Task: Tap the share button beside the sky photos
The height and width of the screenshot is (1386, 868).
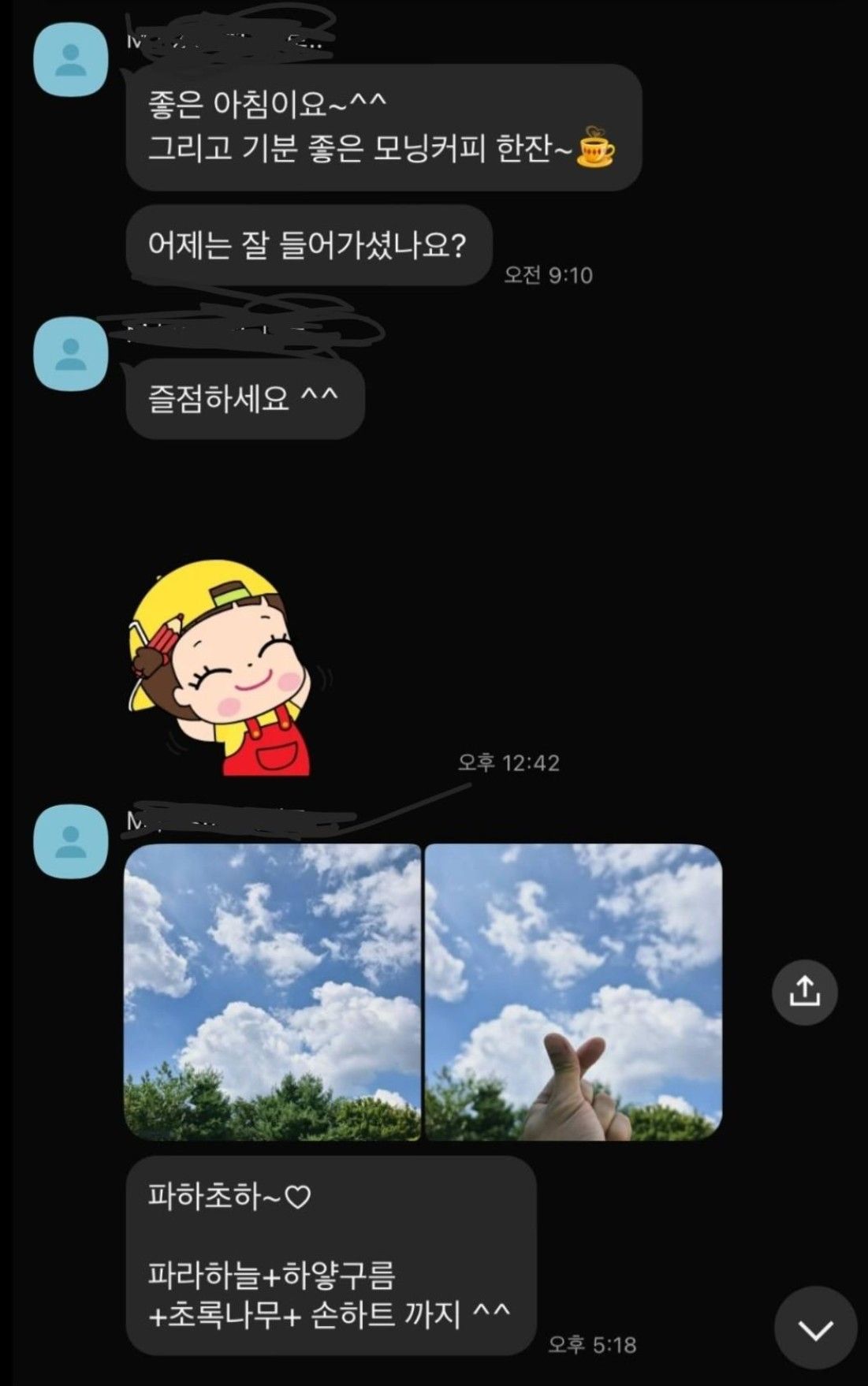Action: point(804,992)
